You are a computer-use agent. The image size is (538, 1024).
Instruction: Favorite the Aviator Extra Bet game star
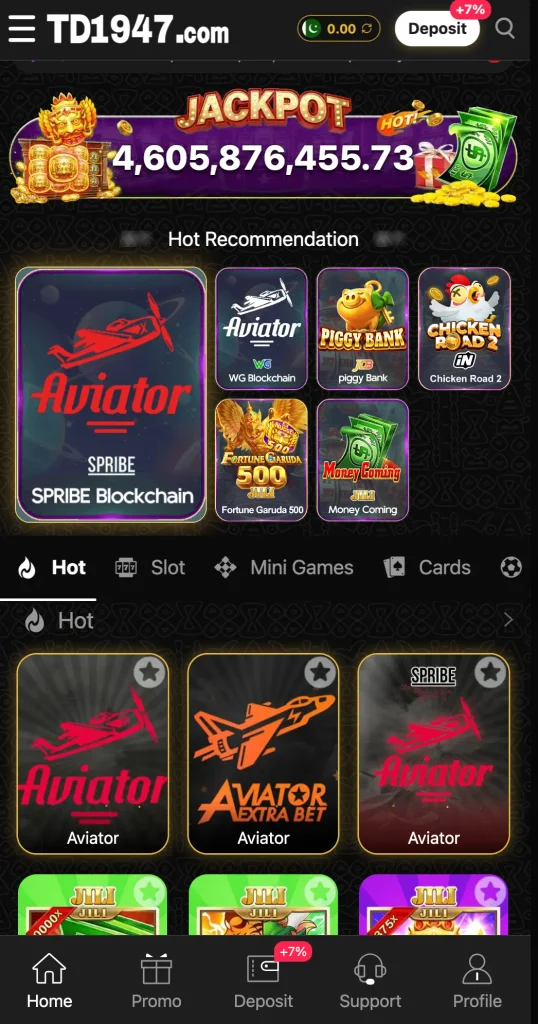[x=320, y=672]
